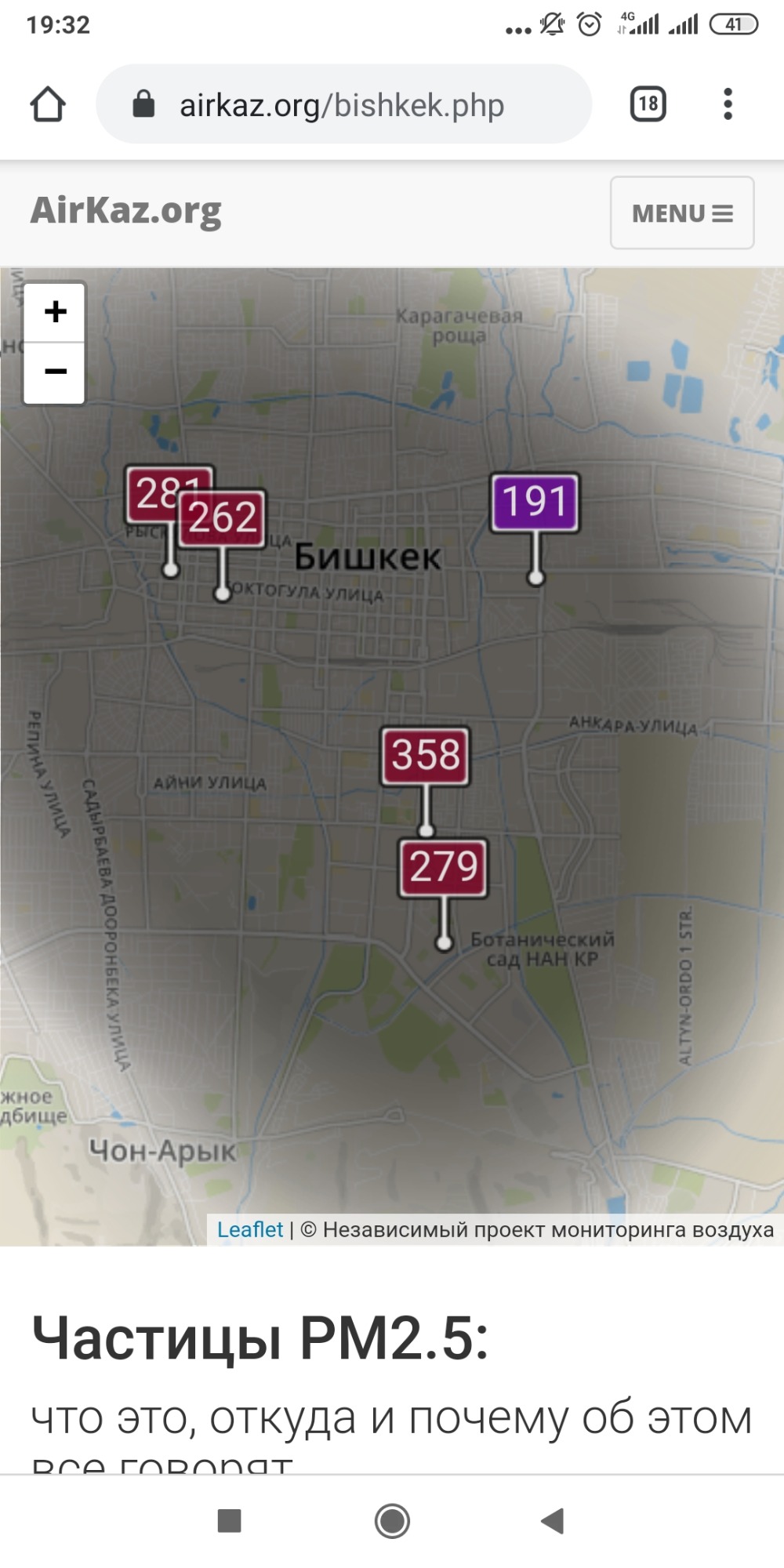Zoom in on the map
784x1568 pixels.
point(55,312)
